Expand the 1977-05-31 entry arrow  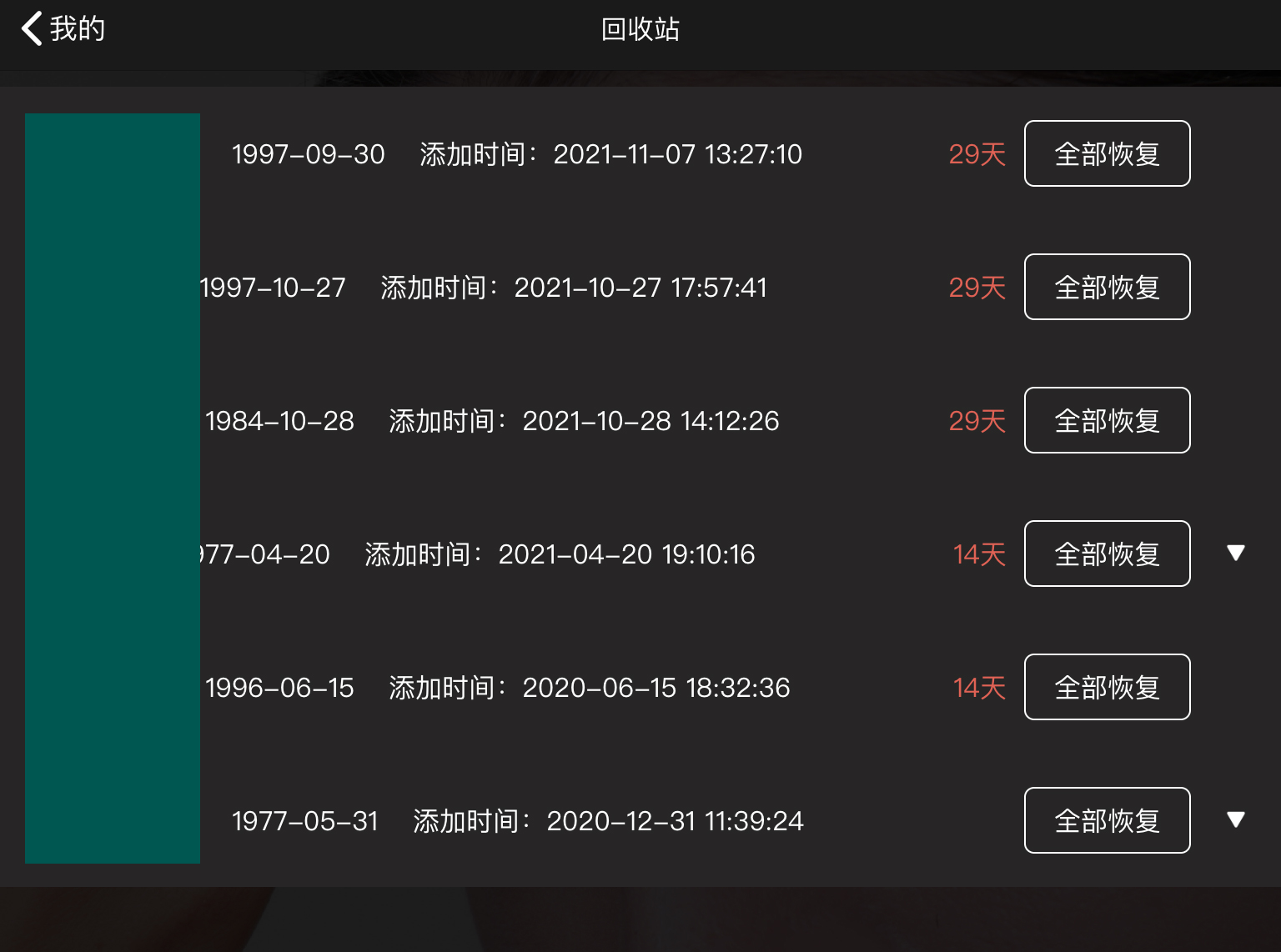1236,820
